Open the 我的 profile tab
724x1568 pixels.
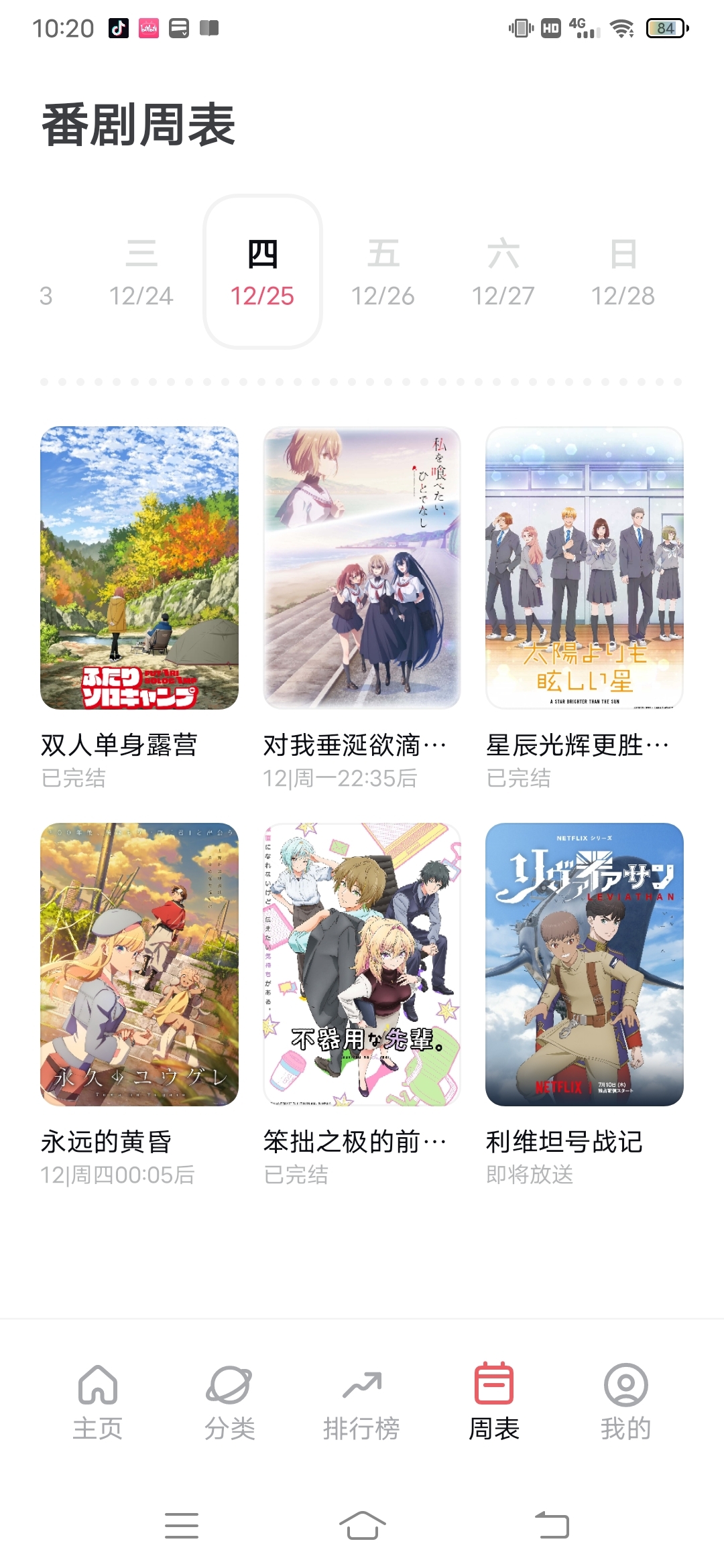(x=625, y=1402)
